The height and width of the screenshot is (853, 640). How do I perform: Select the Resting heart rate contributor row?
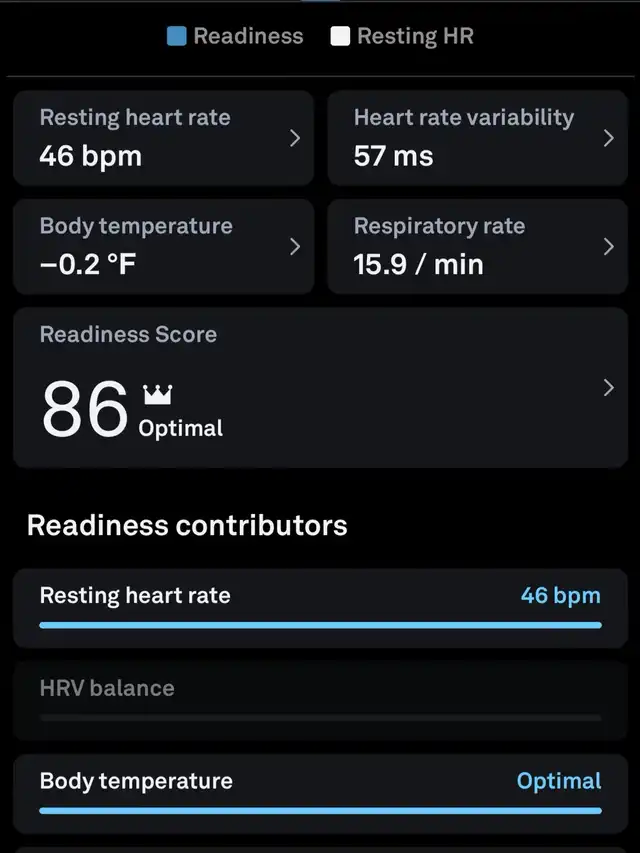click(320, 607)
